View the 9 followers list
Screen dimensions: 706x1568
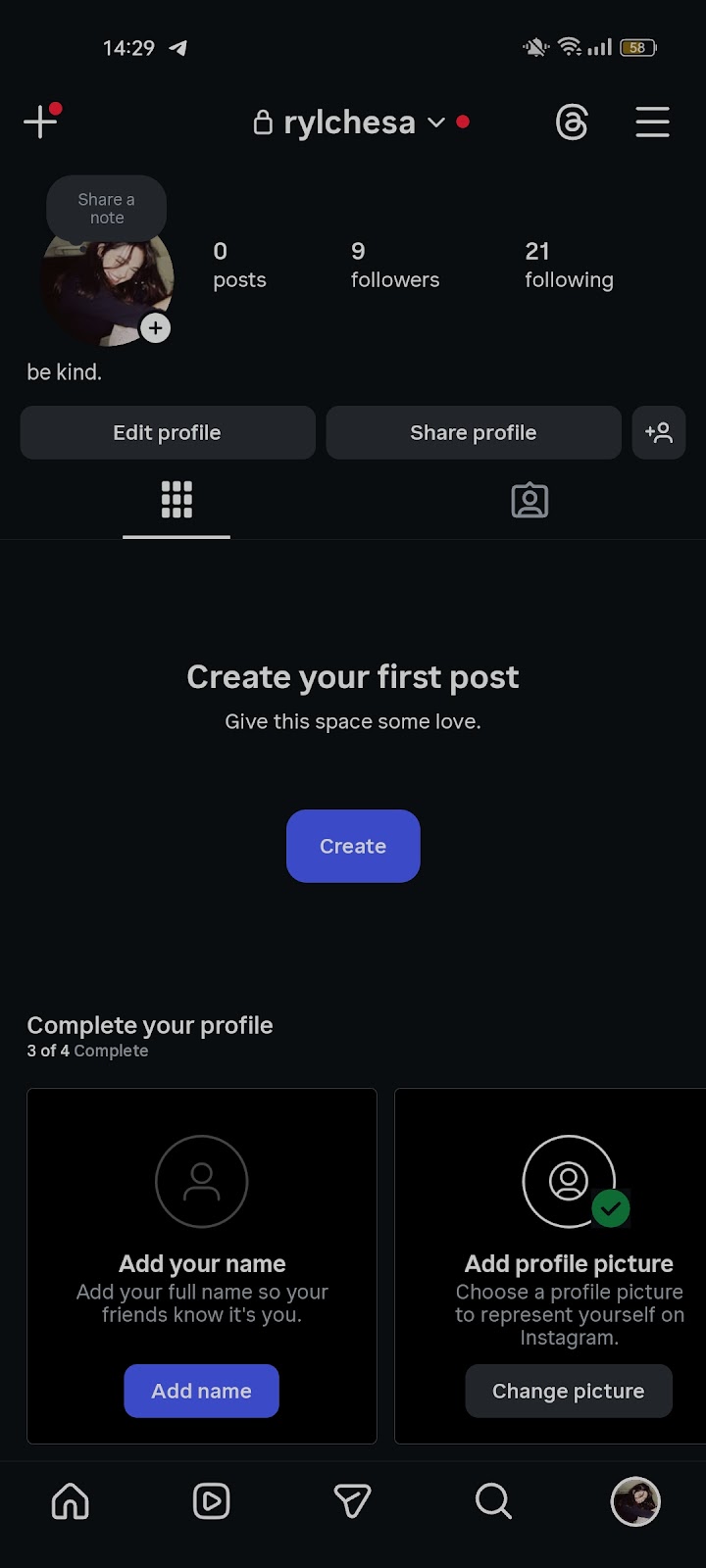[x=394, y=266]
